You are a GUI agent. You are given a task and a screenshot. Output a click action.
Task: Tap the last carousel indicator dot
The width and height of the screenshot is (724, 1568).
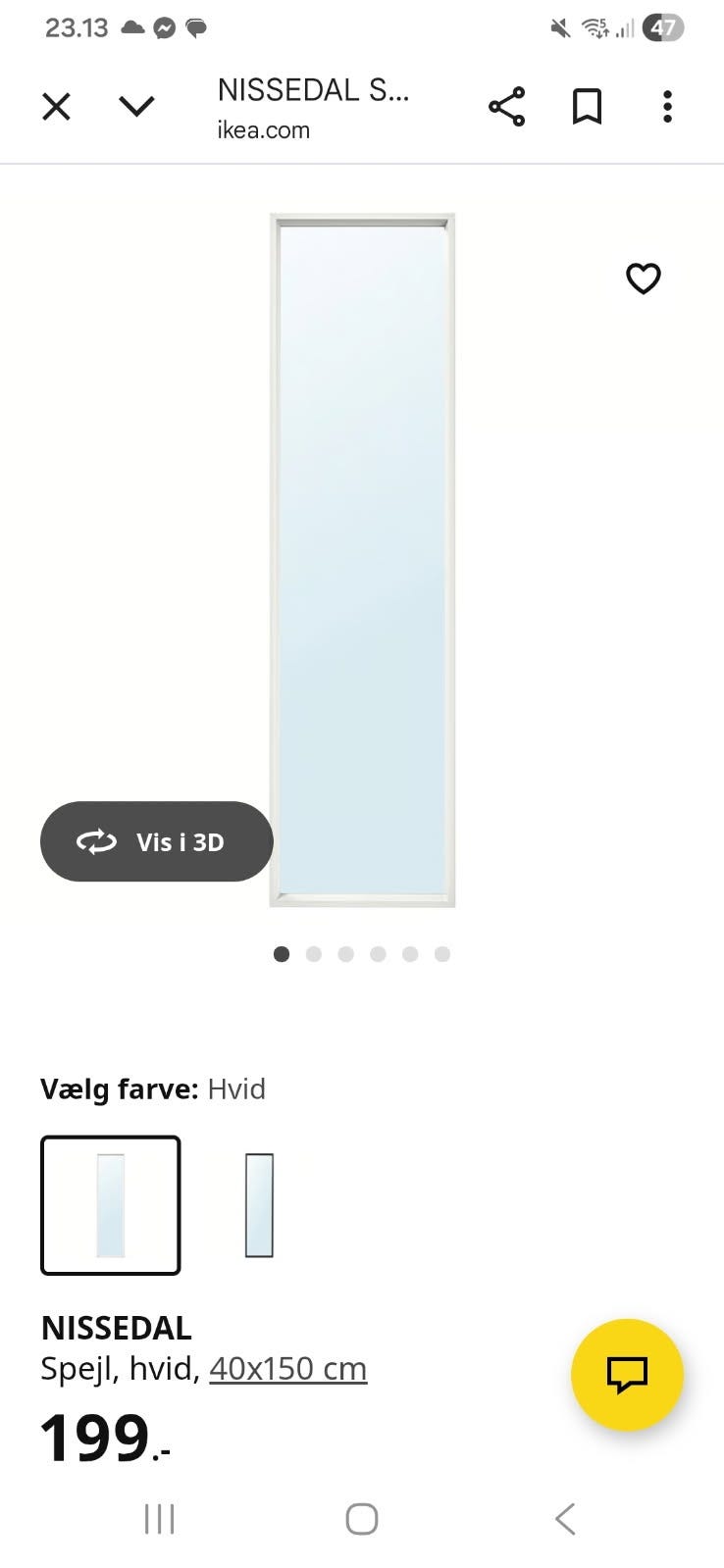(441, 952)
